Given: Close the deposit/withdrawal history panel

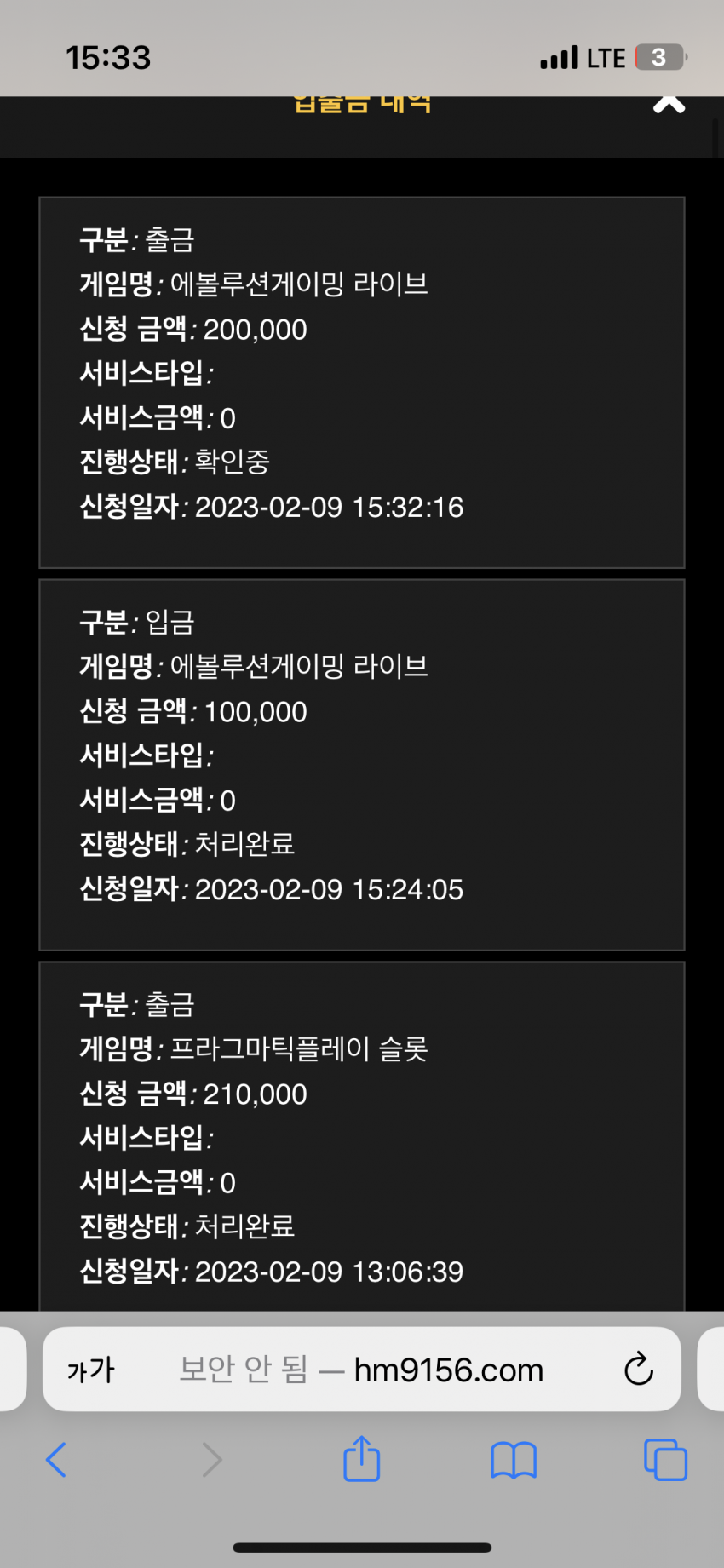Looking at the screenshot, I should (x=669, y=104).
